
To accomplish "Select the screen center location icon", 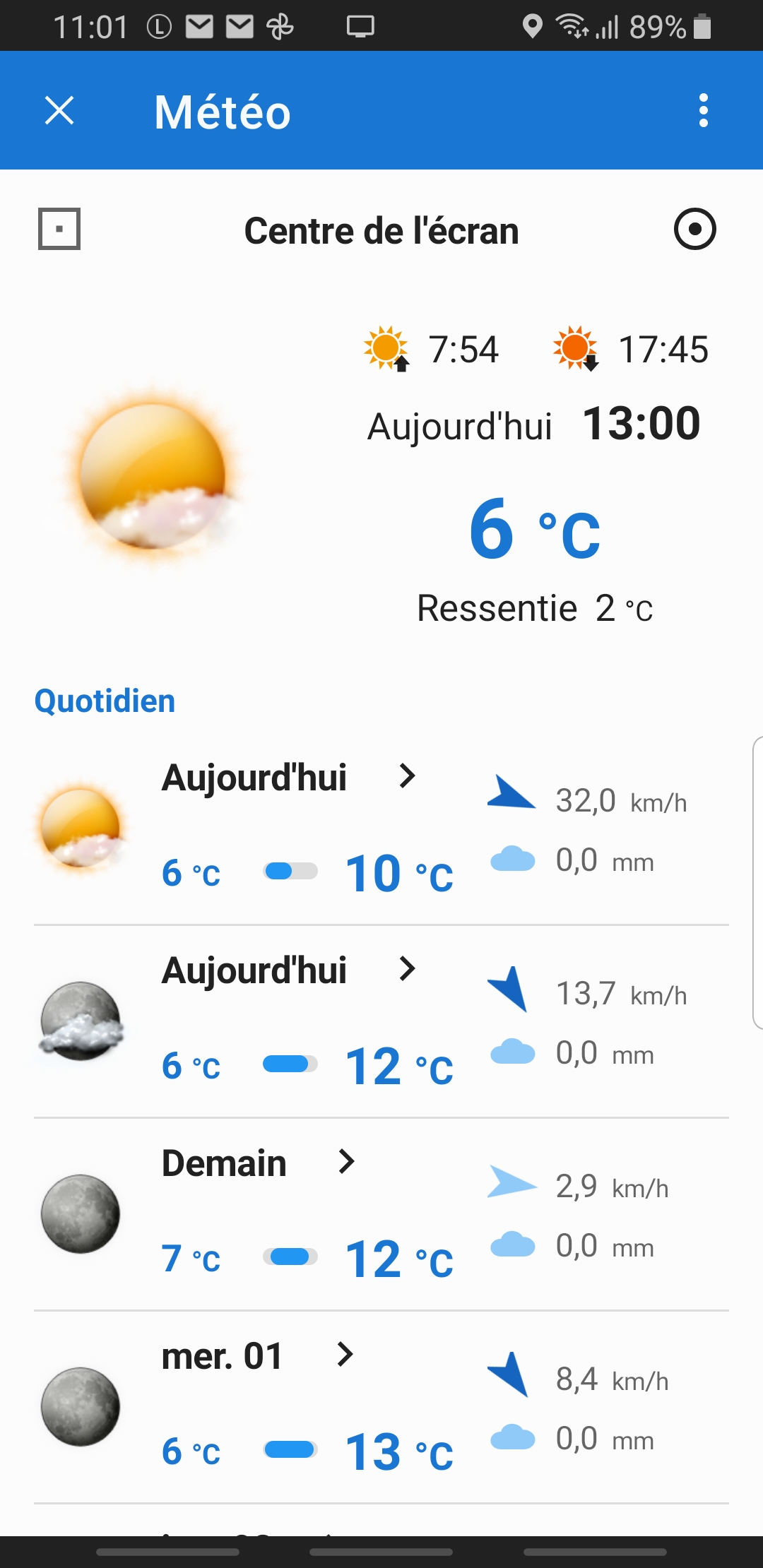I will (x=59, y=229).
